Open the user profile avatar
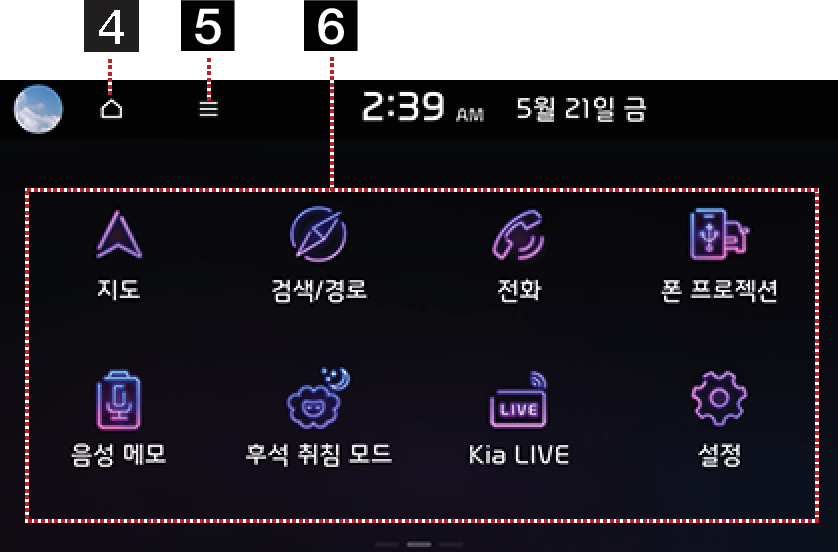This screenshot has width=838, height=552. click(38, 109)
